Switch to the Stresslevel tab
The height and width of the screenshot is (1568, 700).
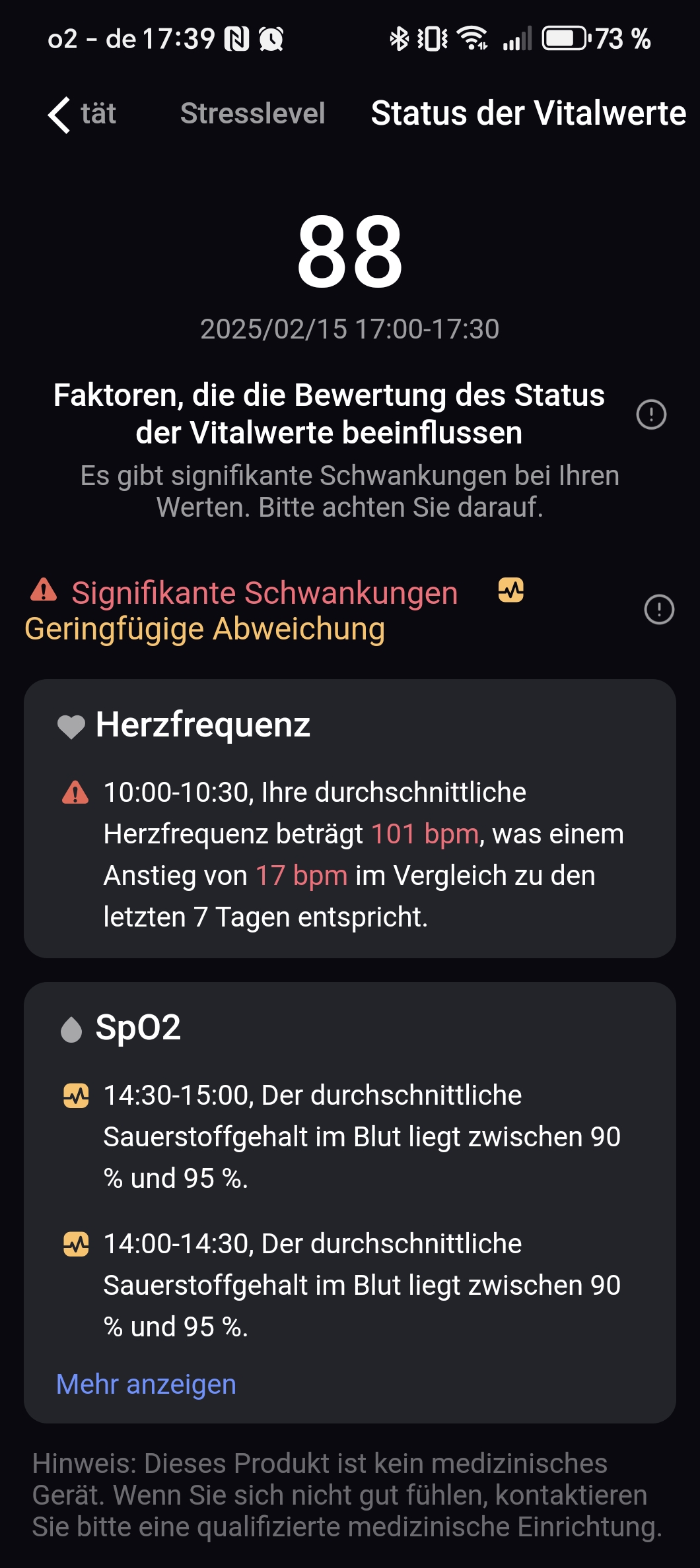coord(252,114)
